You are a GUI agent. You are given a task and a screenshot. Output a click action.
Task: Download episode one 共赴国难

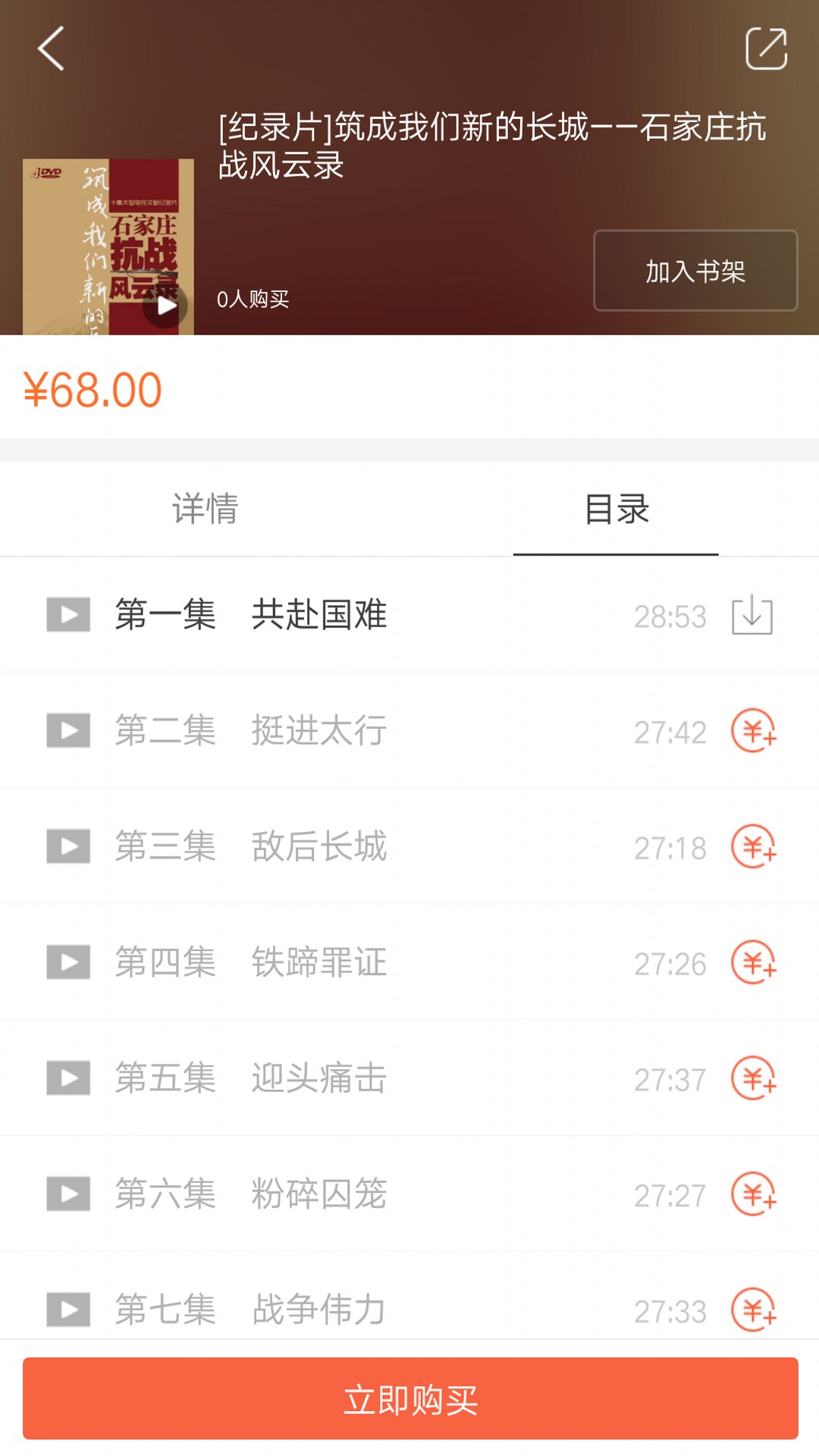pos(752,616)
